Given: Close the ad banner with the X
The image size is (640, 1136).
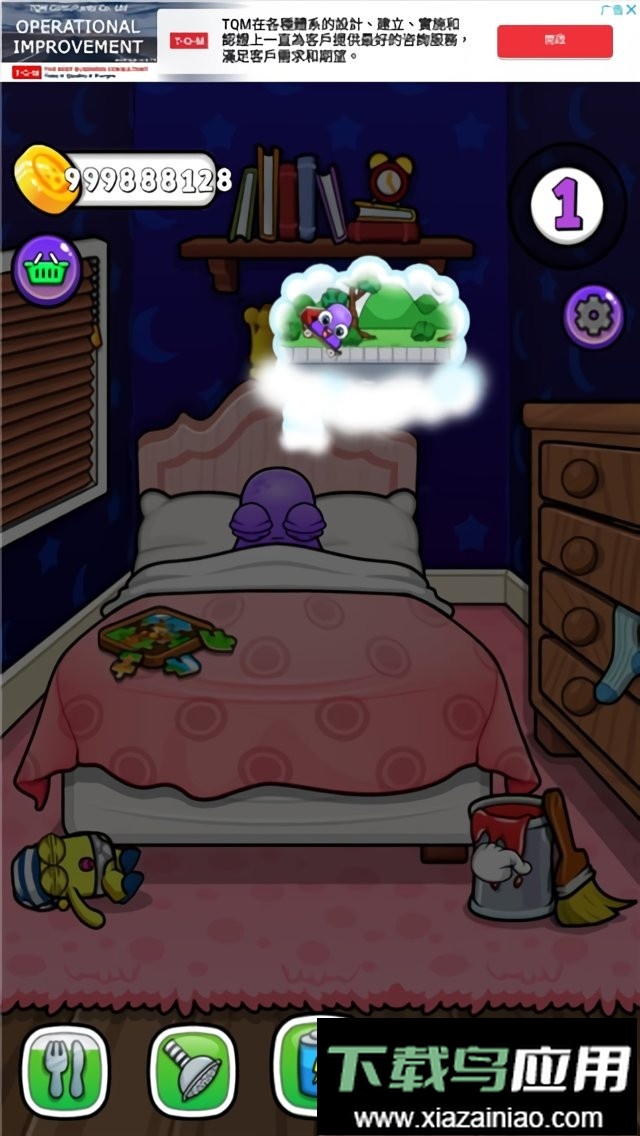Looking at the screenshot, I should 628,10.
